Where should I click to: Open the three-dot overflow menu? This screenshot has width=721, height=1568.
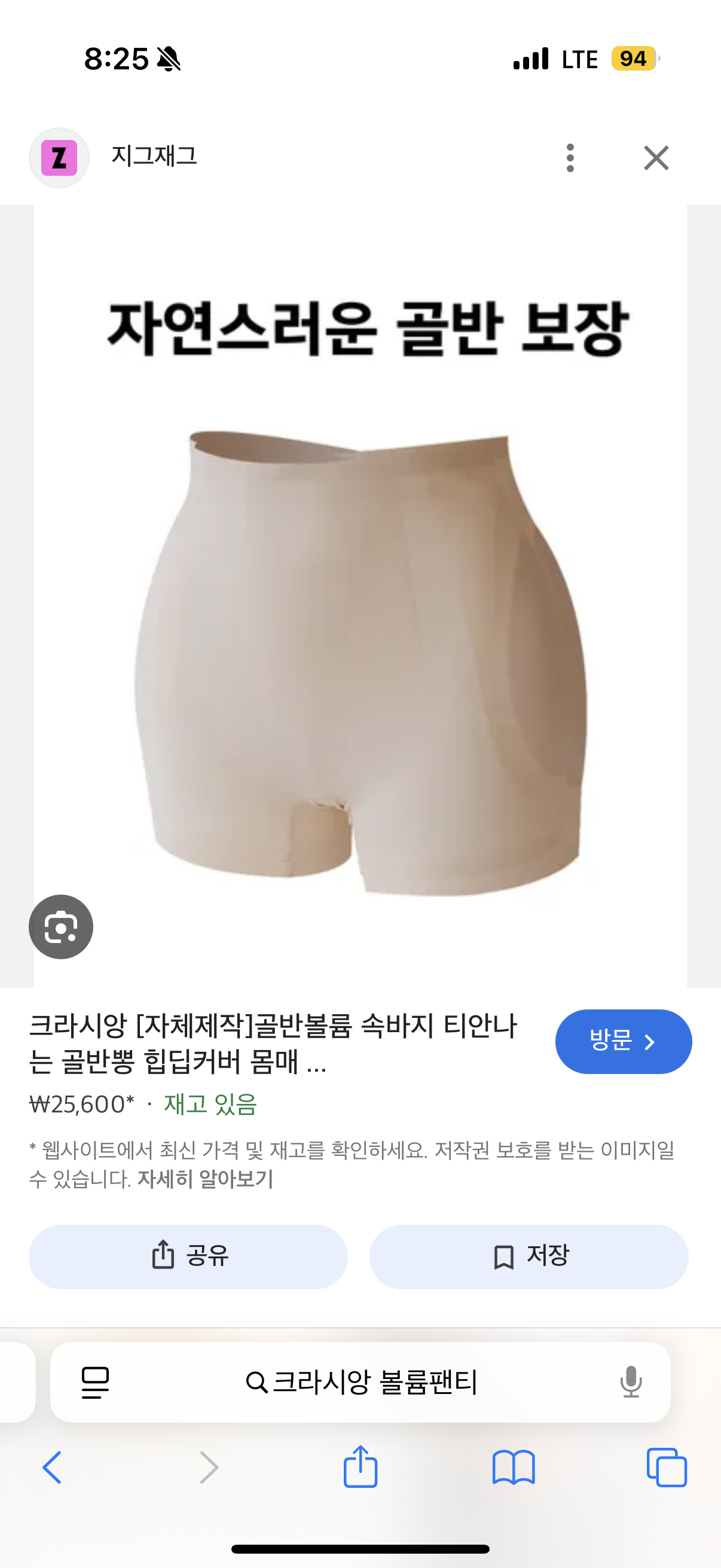pyautogui.click(x=570, y=158)
